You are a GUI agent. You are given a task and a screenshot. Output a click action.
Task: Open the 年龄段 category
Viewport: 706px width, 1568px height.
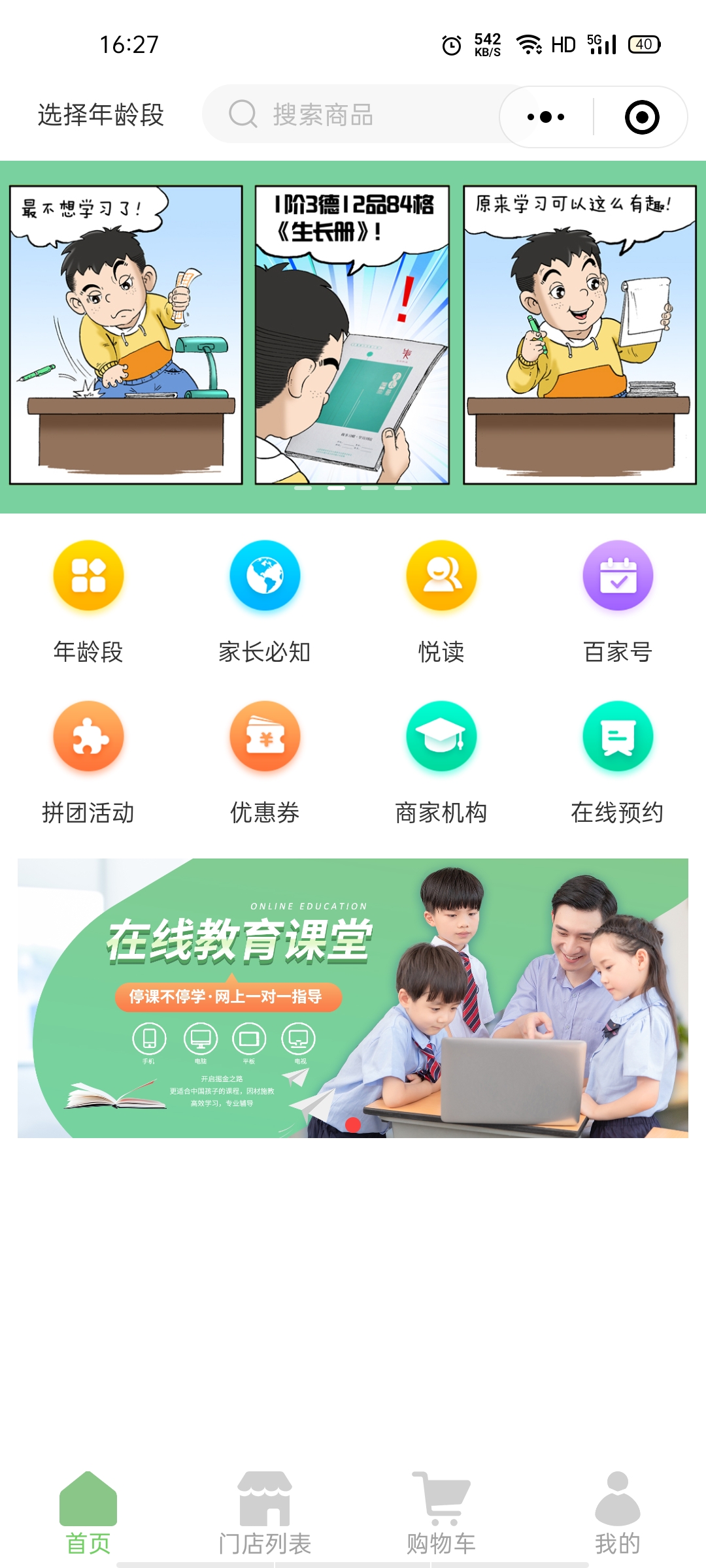pyautogui.click(x=88, y=601)
